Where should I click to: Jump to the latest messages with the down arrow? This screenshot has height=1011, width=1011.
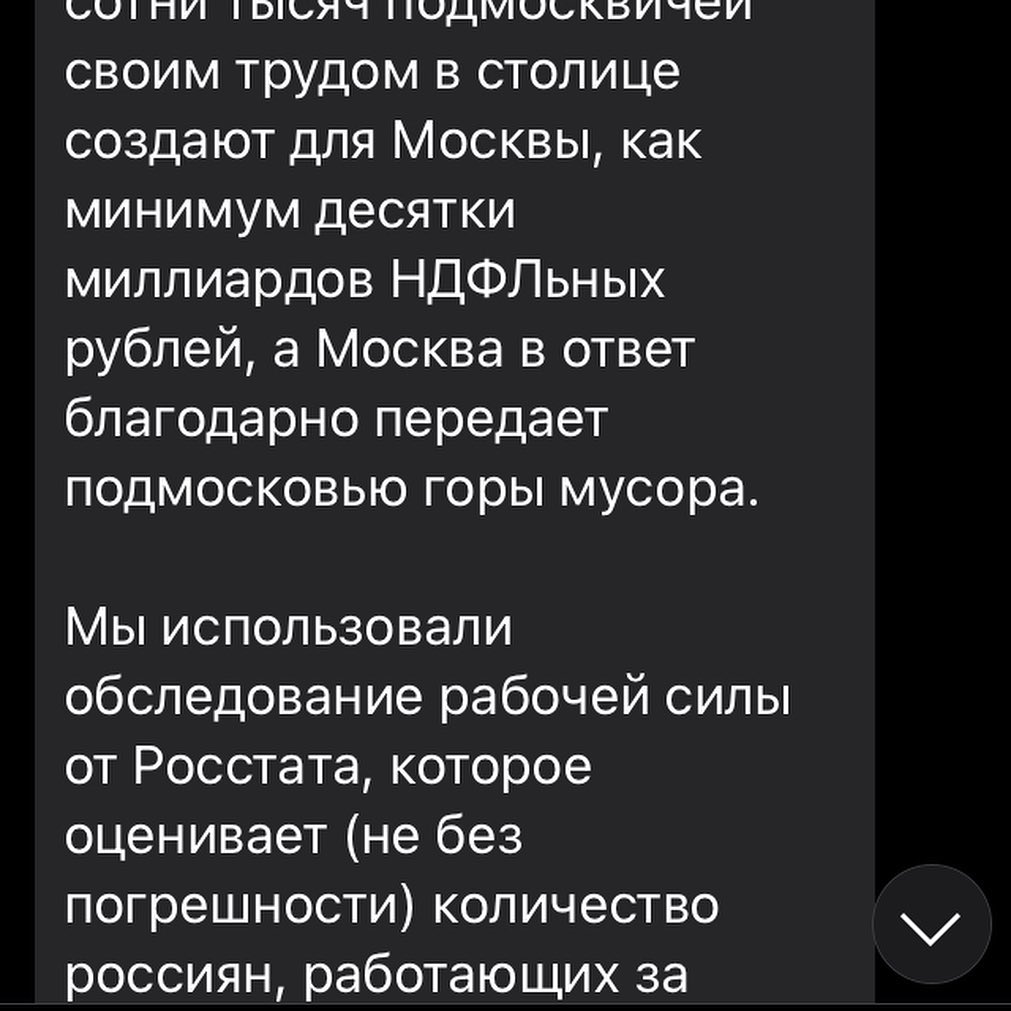pos(931,925)
